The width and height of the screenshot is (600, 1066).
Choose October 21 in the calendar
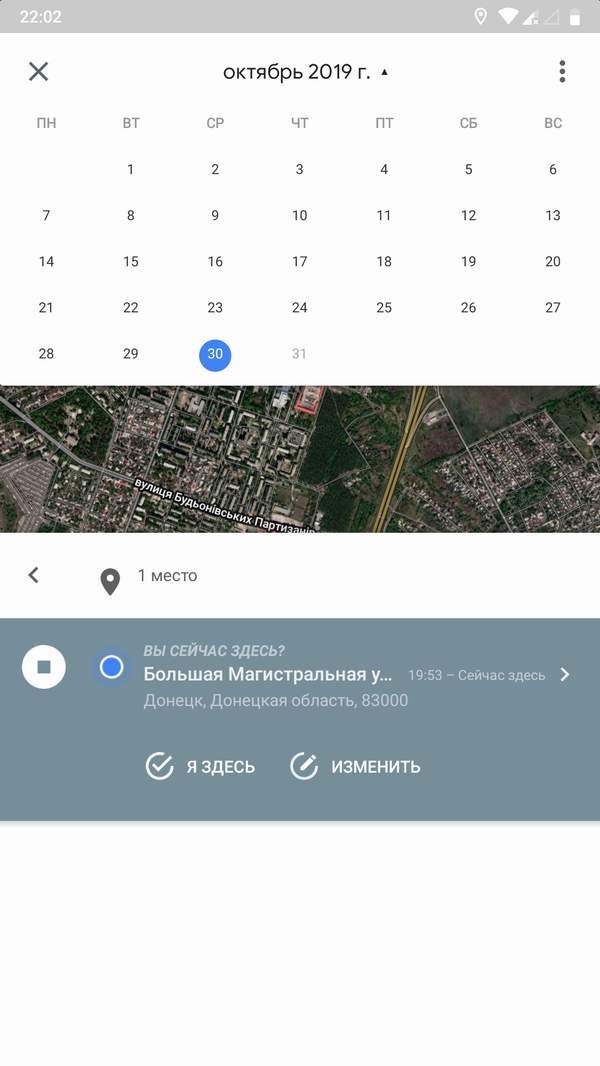(46, 308)
